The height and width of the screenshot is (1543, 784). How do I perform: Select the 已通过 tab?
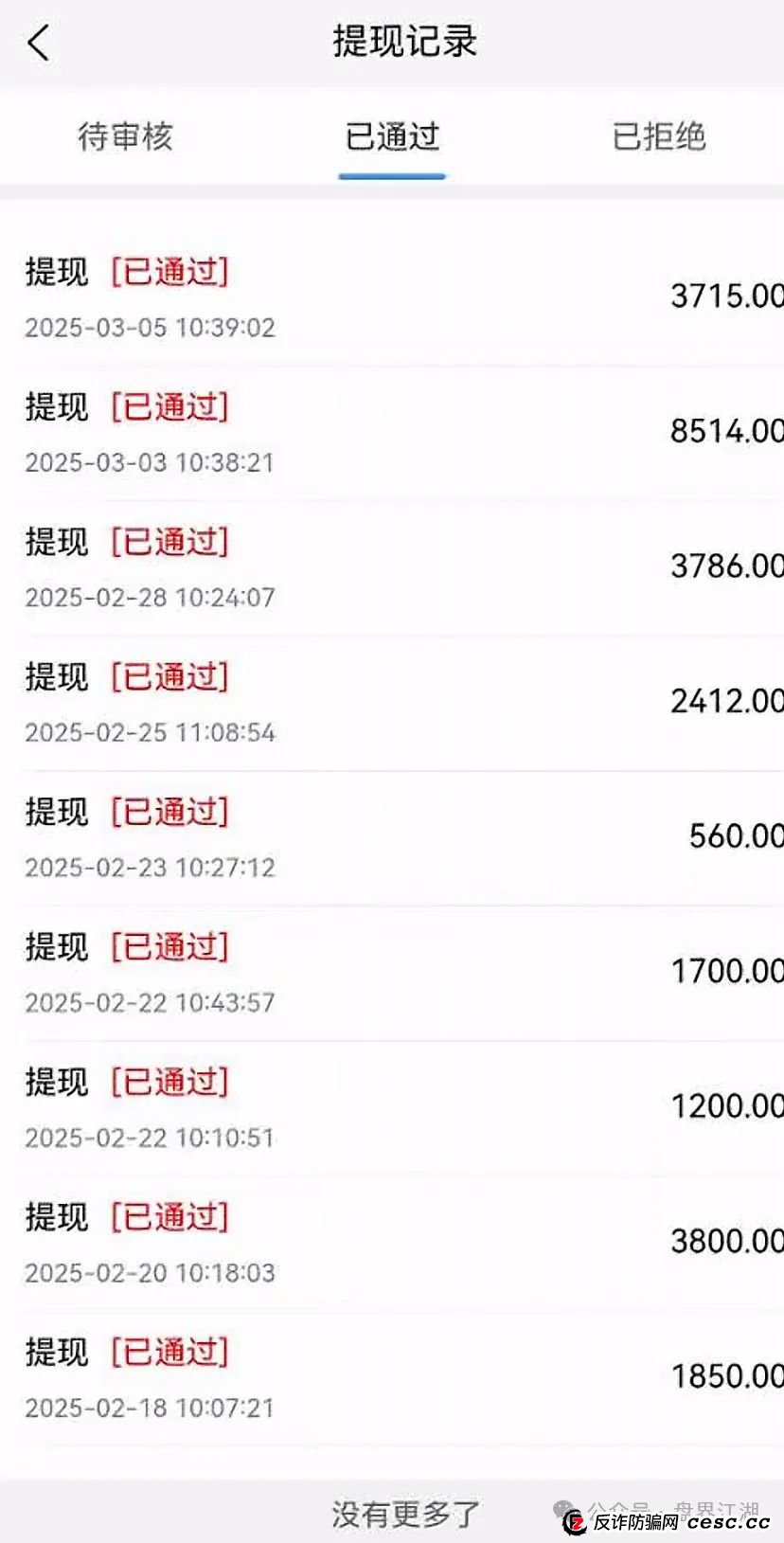pyautogui.click(x=391, y=138)
